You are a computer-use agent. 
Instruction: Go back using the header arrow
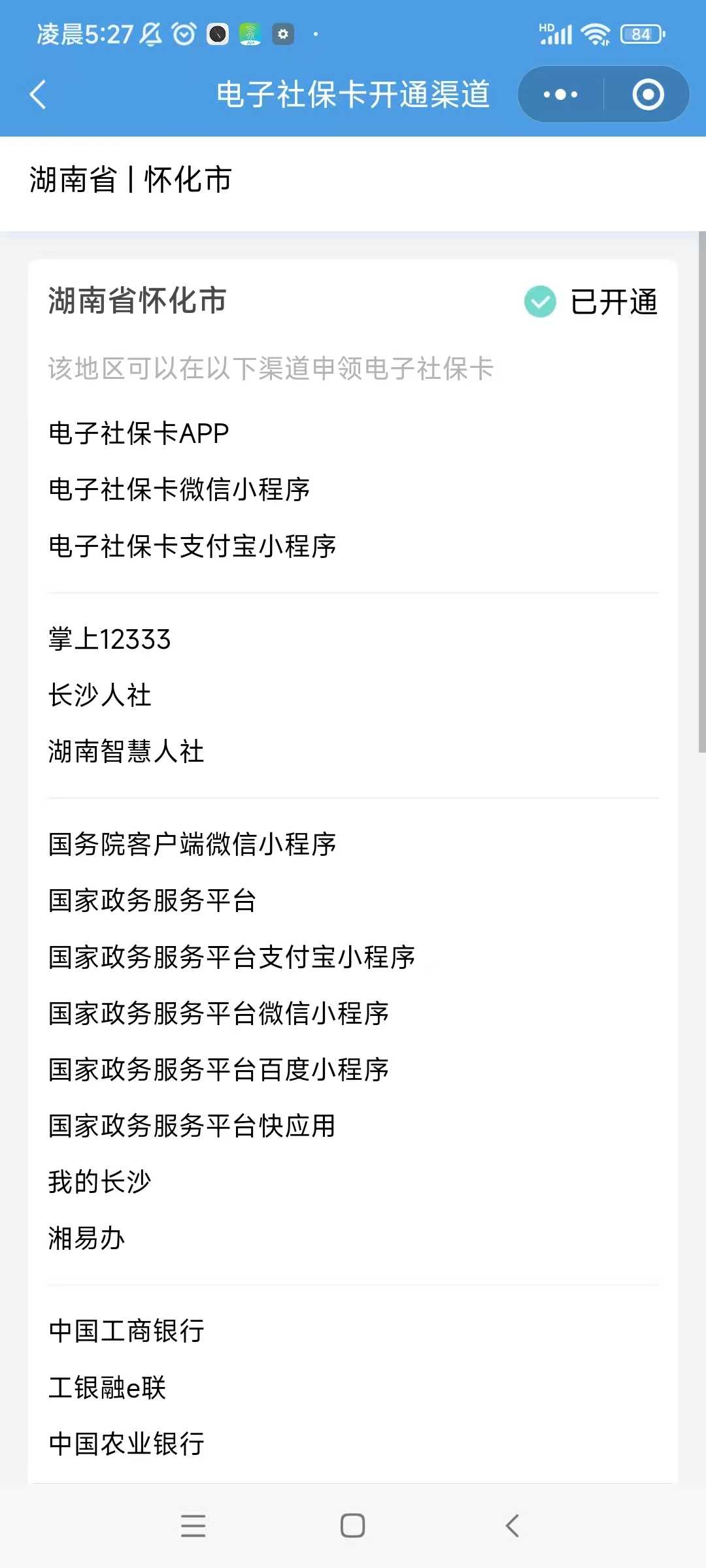click(x=39, y=95)
